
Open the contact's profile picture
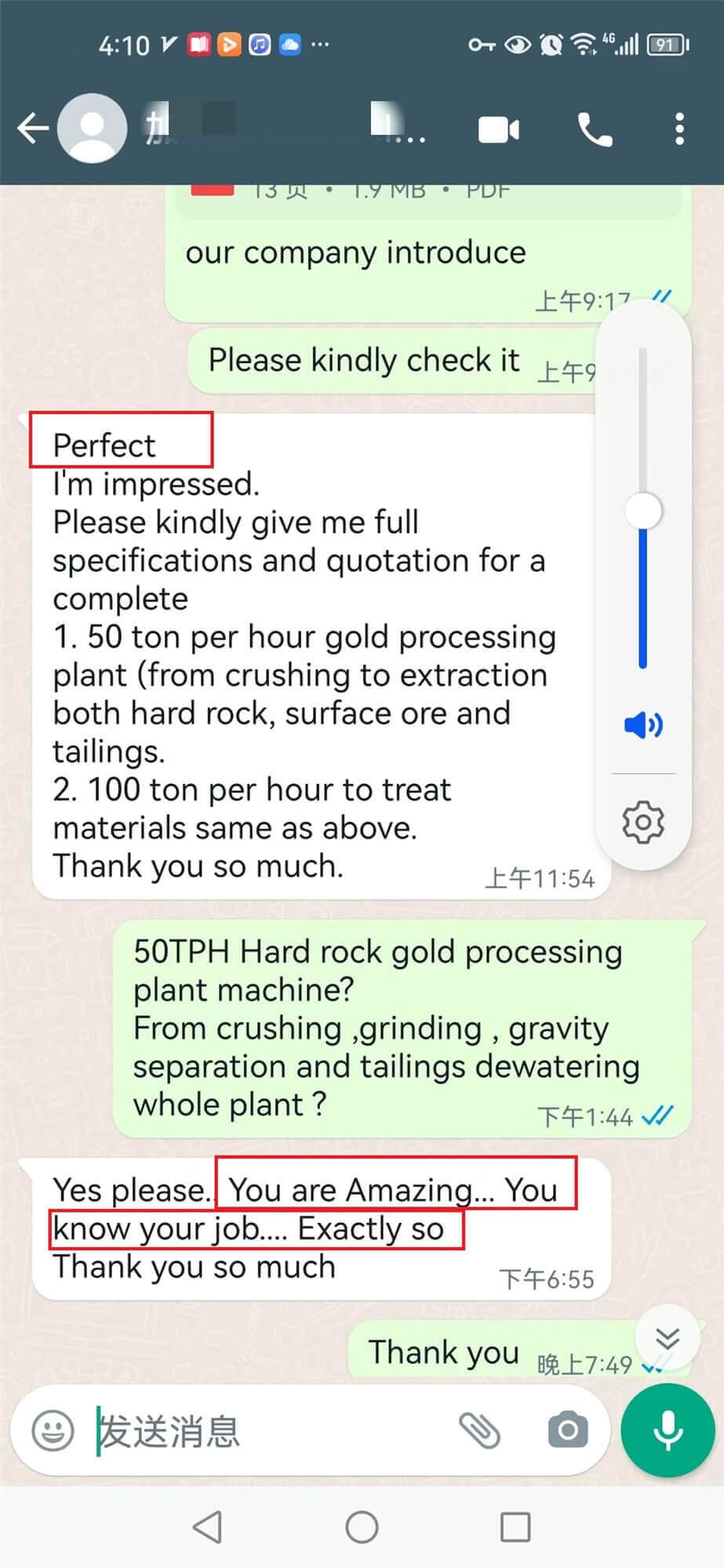pyautogui.click(x=93, y=129)
